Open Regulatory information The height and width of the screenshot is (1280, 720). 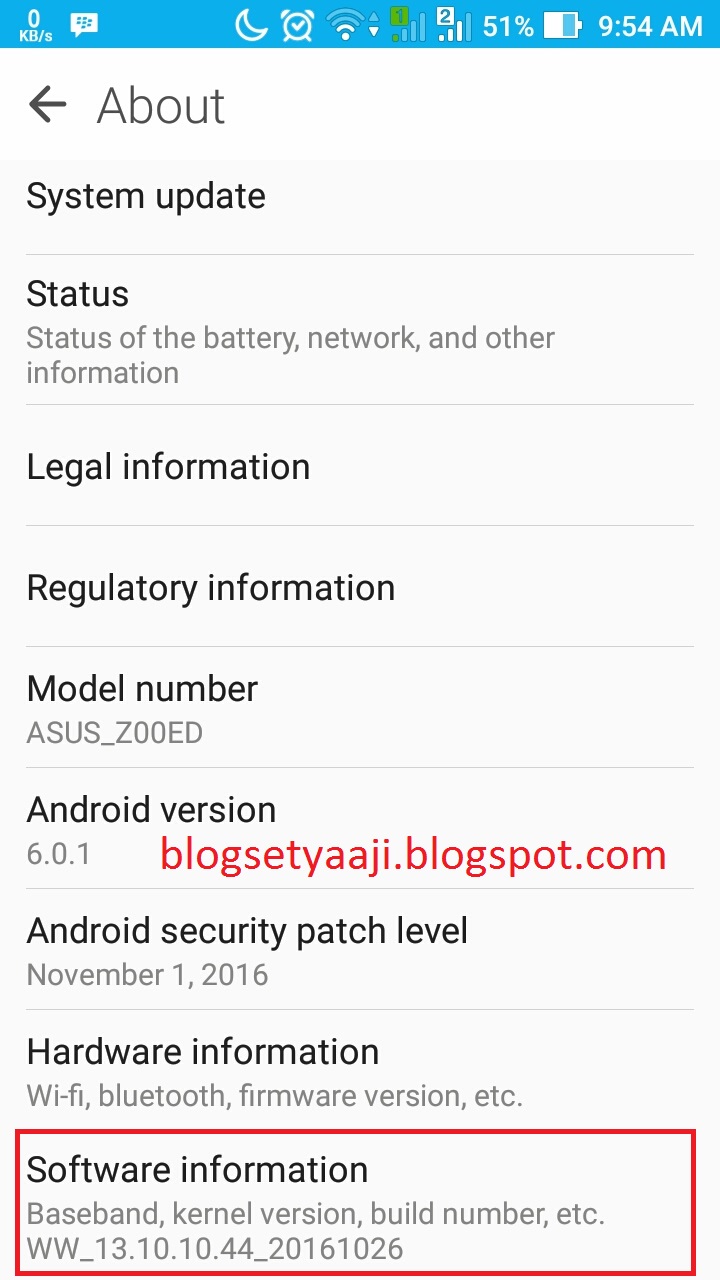(x=211, y=588)
